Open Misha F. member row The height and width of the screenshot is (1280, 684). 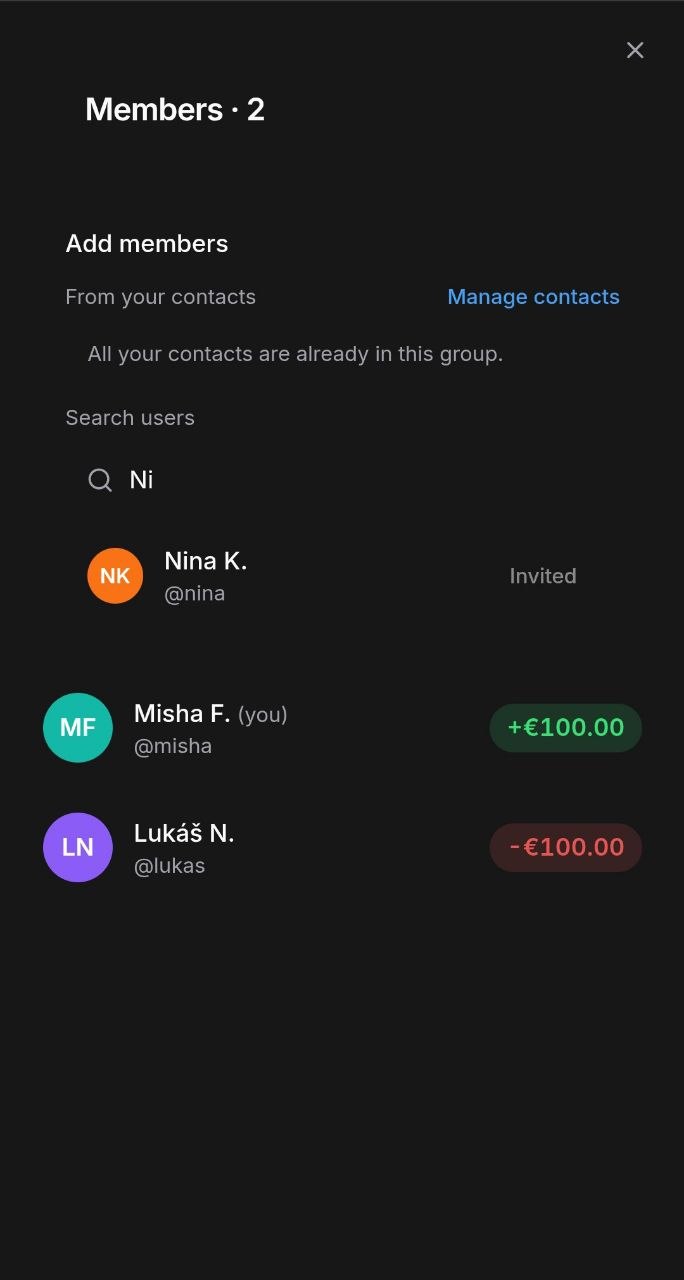click(342, 728)
